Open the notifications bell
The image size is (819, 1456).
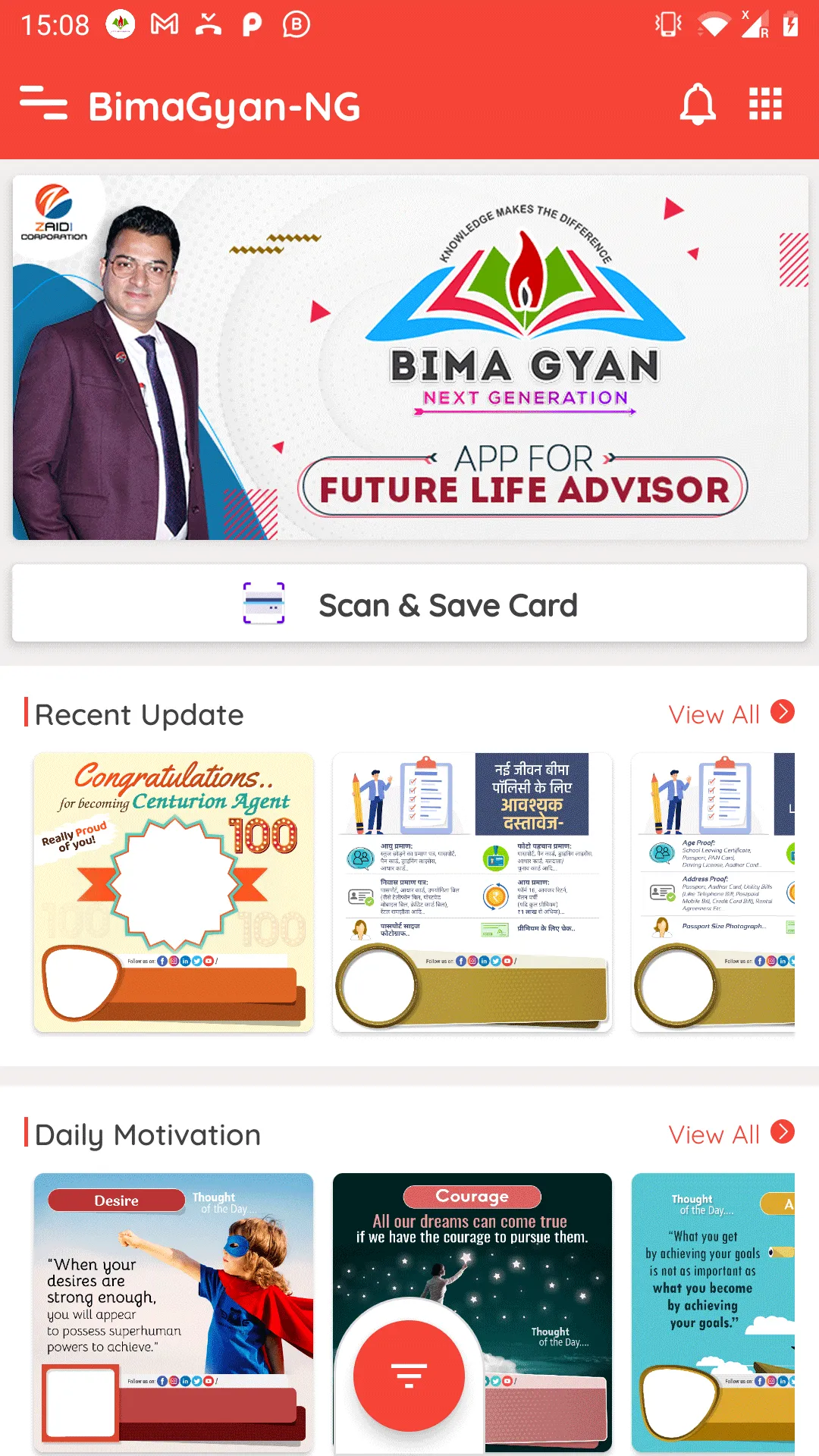697,104
